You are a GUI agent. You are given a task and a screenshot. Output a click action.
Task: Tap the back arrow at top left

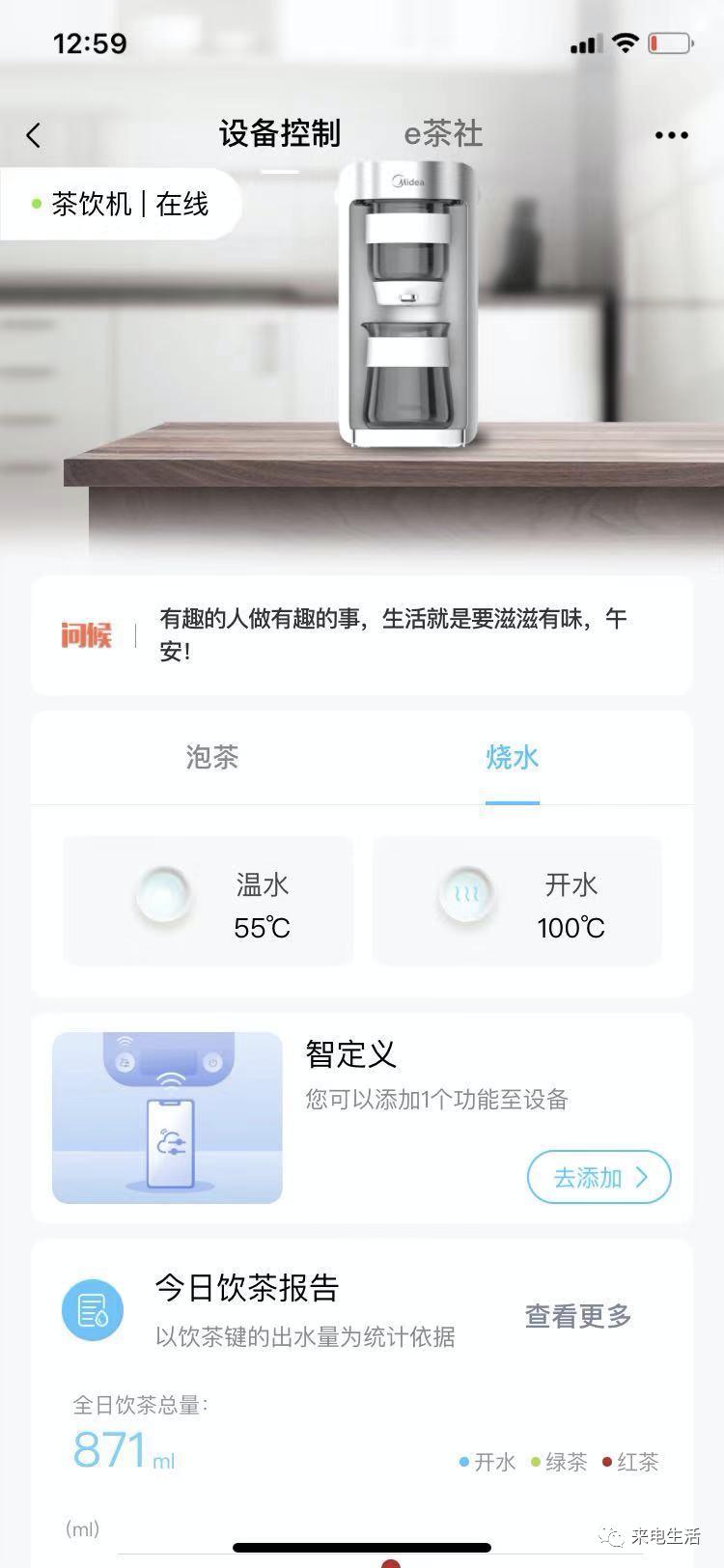click(33, 135)
